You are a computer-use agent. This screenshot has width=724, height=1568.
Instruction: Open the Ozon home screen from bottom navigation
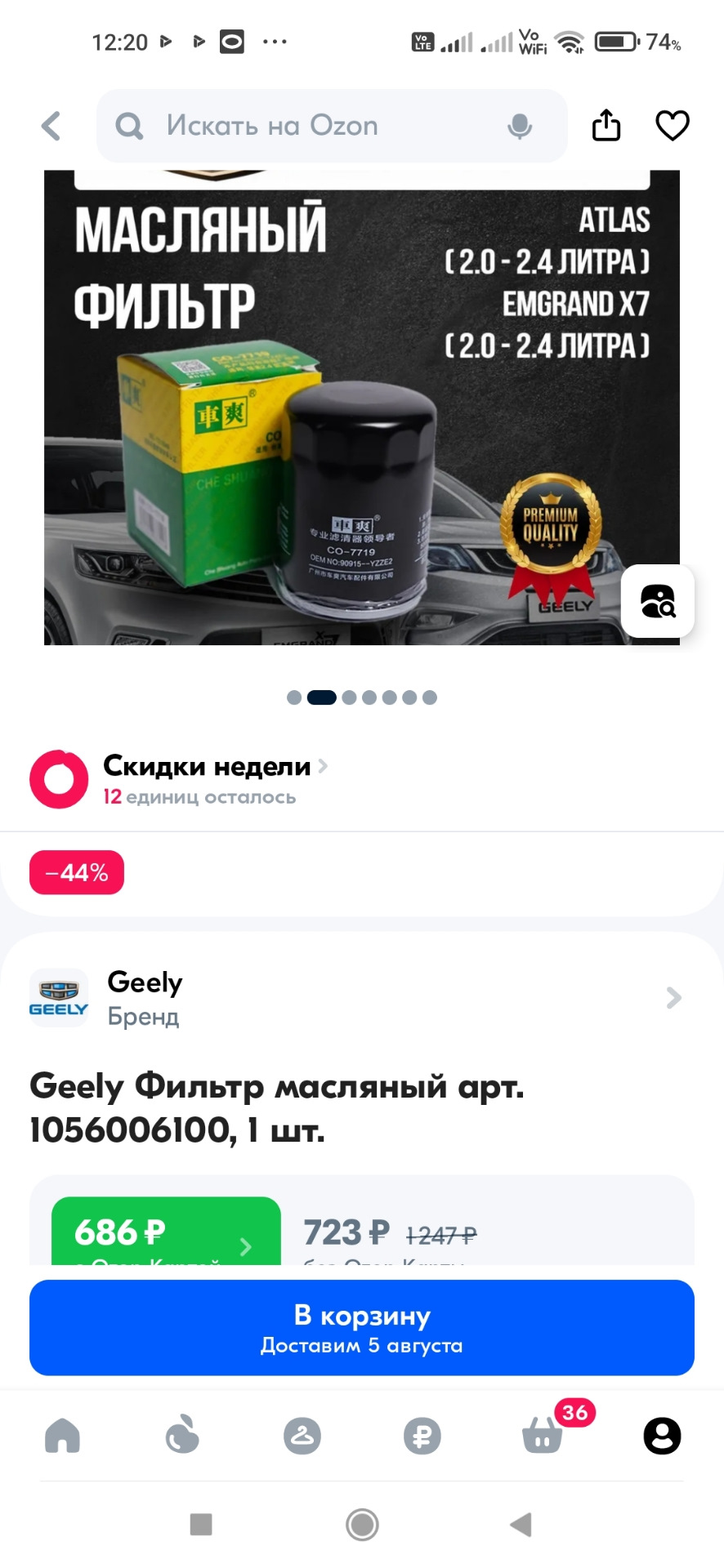coord(62,1436)
